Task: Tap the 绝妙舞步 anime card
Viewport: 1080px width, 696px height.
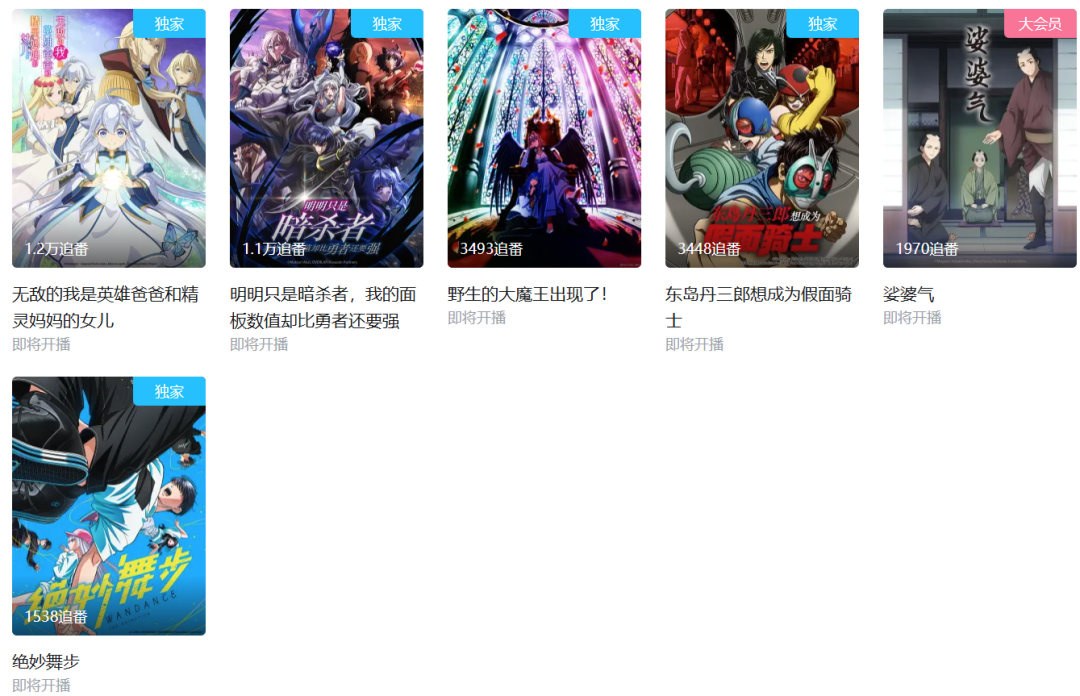Action: click(x=108, y=505)
